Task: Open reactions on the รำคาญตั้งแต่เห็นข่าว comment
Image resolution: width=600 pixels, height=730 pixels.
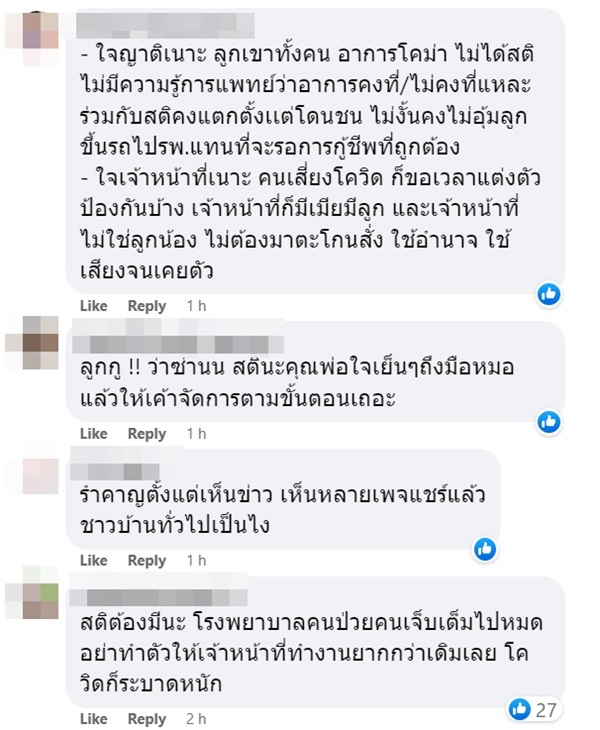Action: pos(484,548)
